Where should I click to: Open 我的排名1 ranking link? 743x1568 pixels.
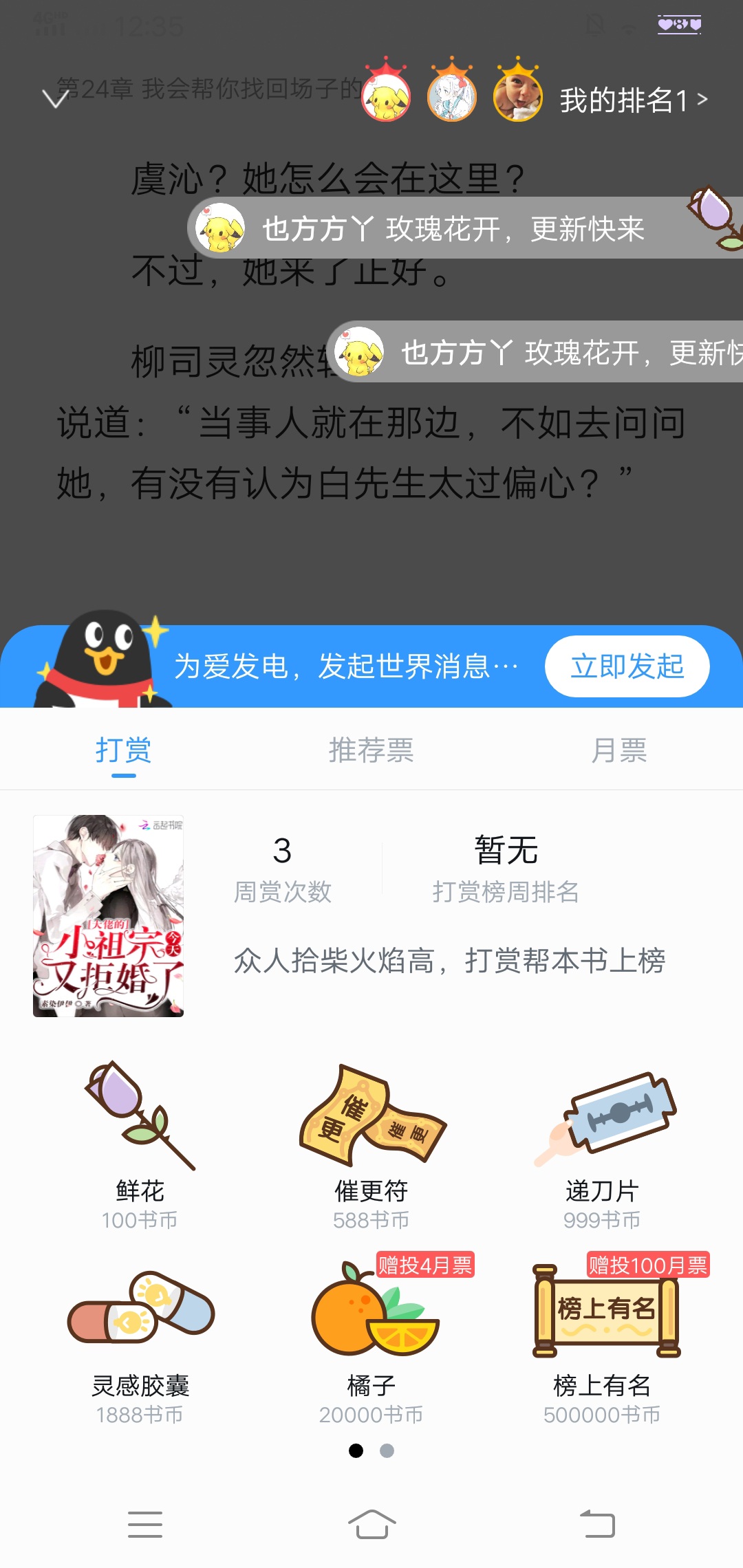pos(634,100)
